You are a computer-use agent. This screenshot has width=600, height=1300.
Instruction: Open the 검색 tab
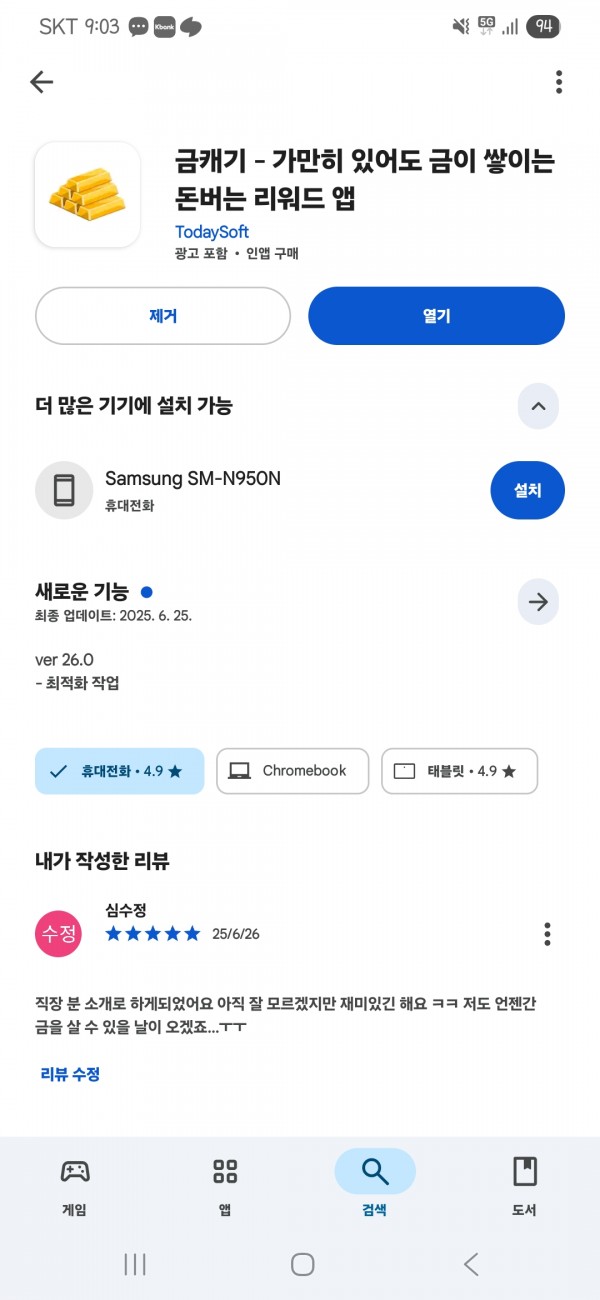coord(375,1183)
